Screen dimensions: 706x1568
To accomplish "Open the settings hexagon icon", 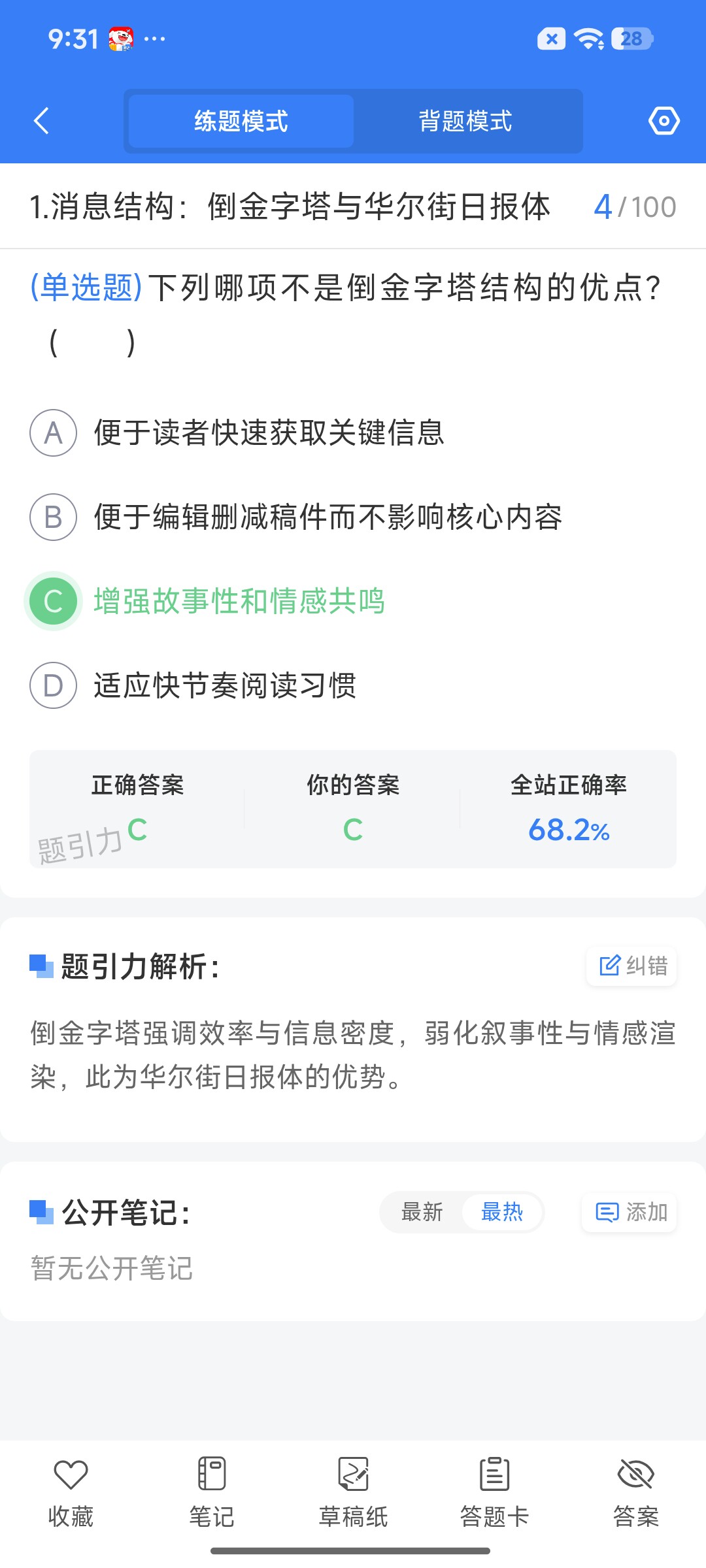I will coord(664,121).
